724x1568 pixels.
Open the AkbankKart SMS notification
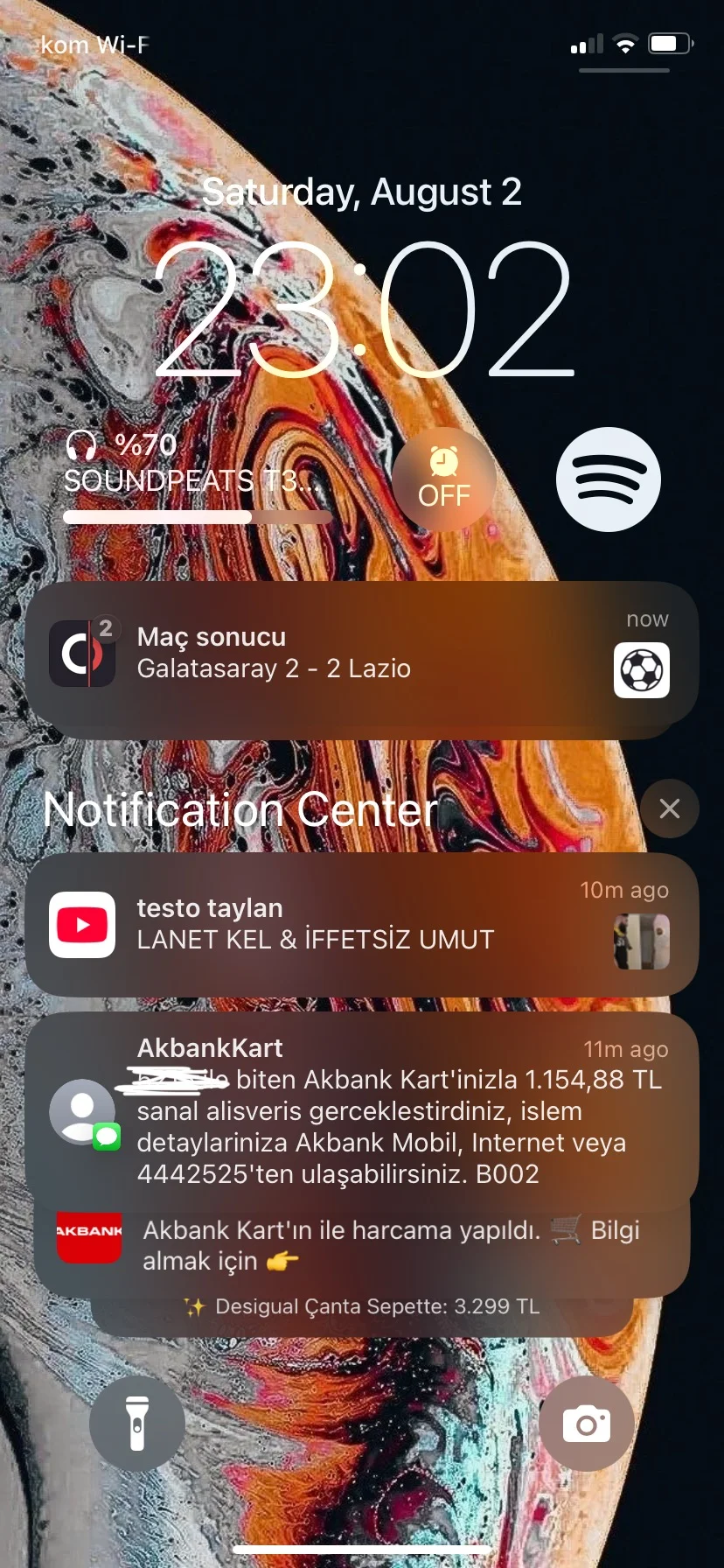click(361, 1111)
